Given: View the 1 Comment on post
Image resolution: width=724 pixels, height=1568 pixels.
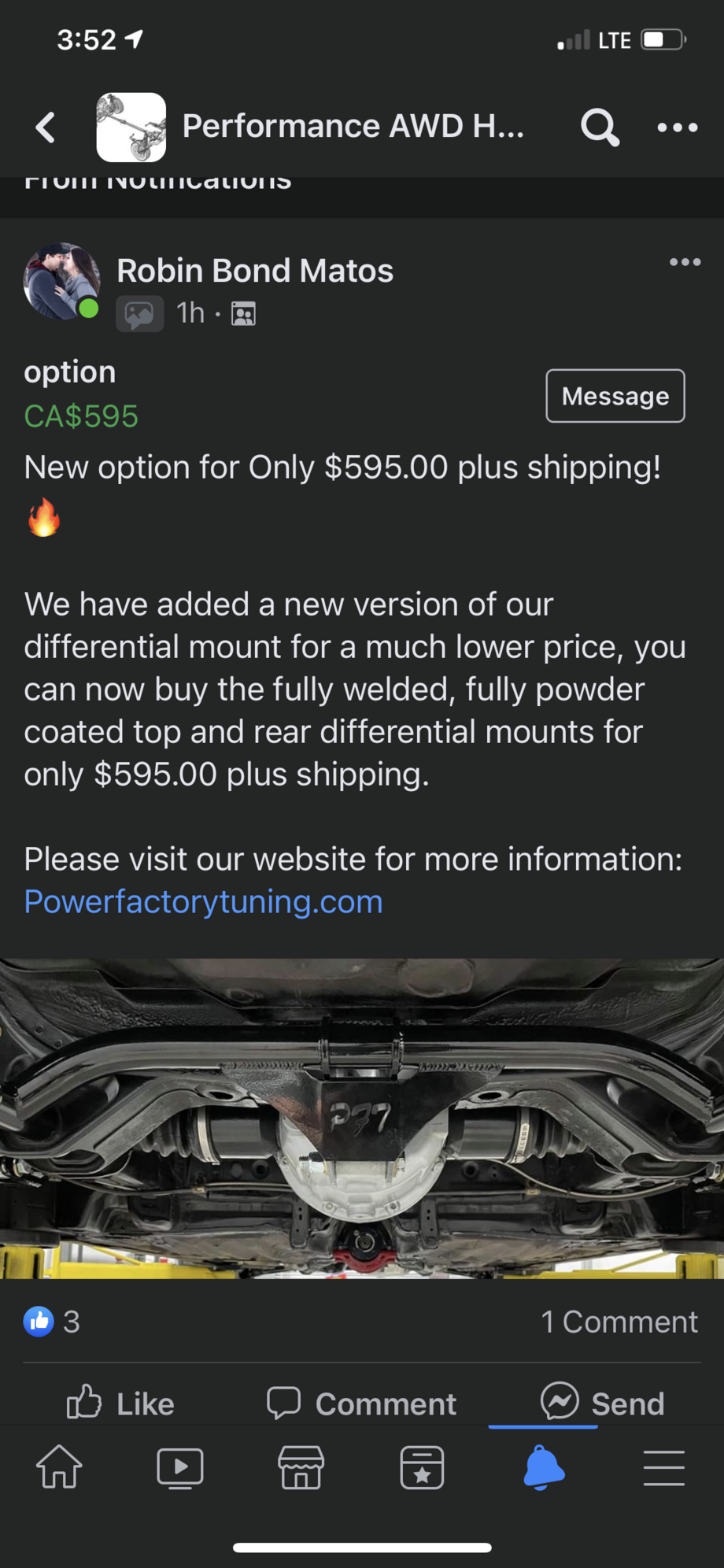Looking at the screenshot, I should pyautogui.click(x=619, y=1322).
